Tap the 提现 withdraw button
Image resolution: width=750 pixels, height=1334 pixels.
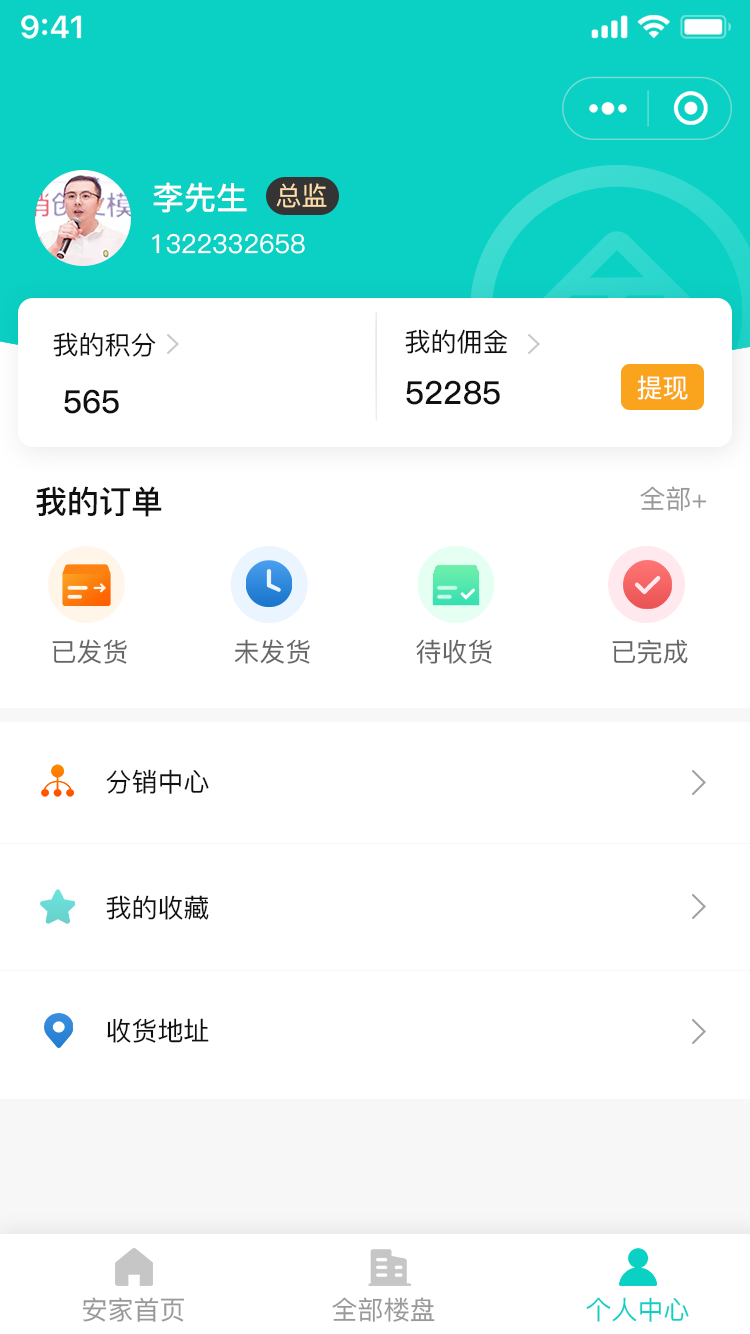(662, 388)
